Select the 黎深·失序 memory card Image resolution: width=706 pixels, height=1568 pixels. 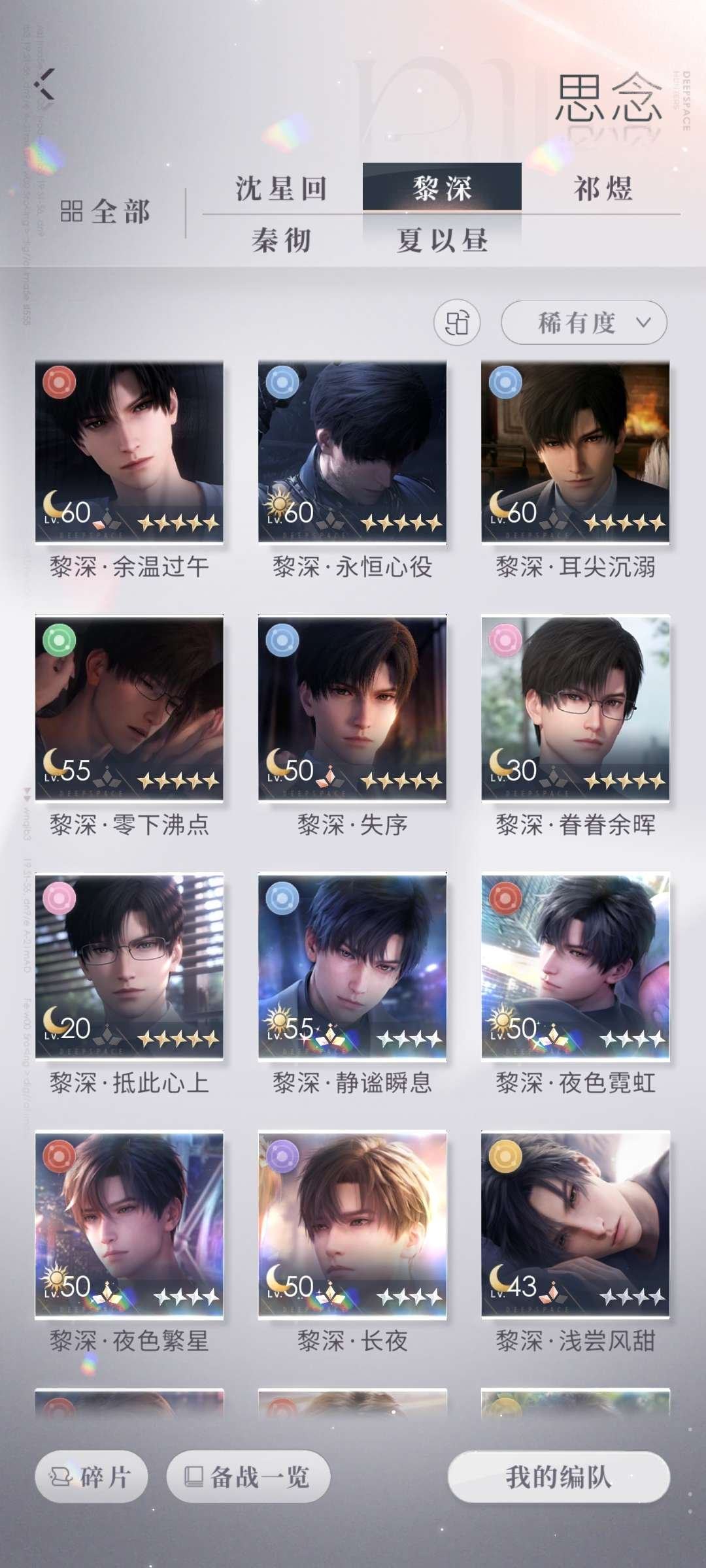[x=353, y=706]
